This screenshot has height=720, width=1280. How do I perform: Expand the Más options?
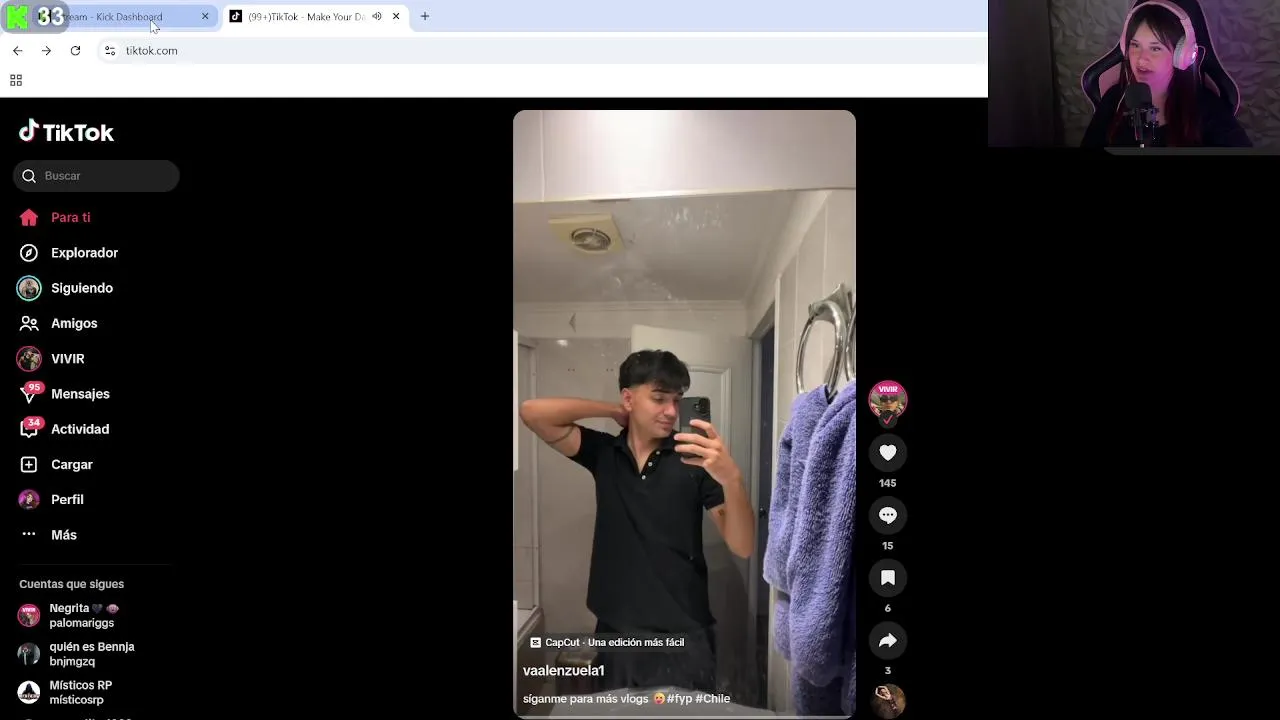63,535
